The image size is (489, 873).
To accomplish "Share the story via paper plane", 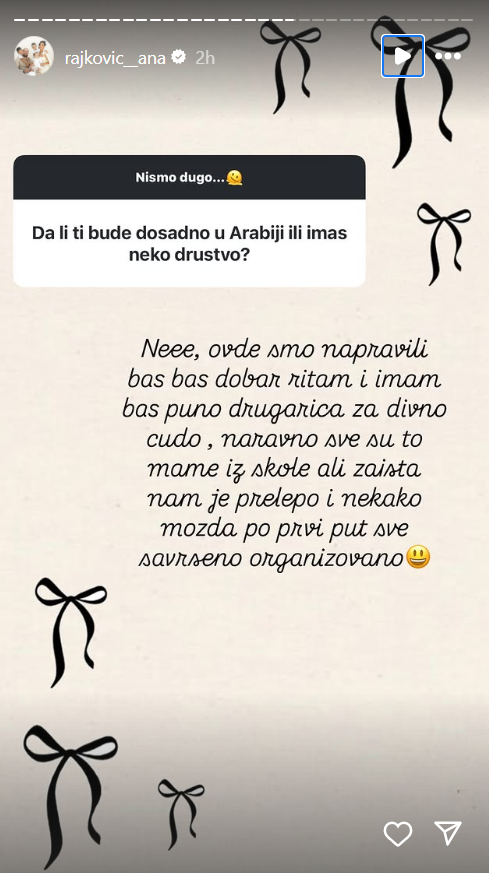I will tap(448, 833).
